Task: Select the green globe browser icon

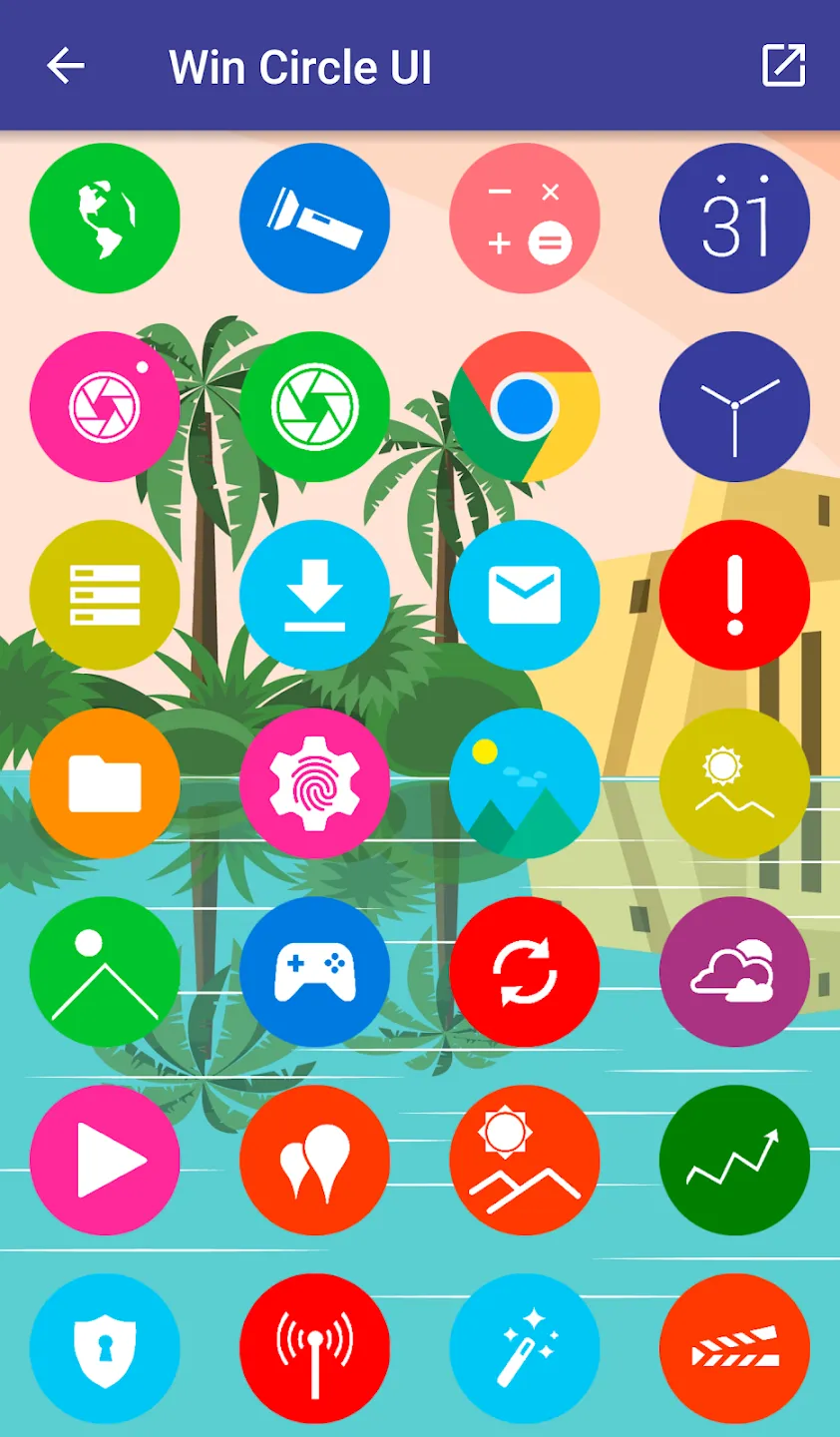Action: point(105,219)
